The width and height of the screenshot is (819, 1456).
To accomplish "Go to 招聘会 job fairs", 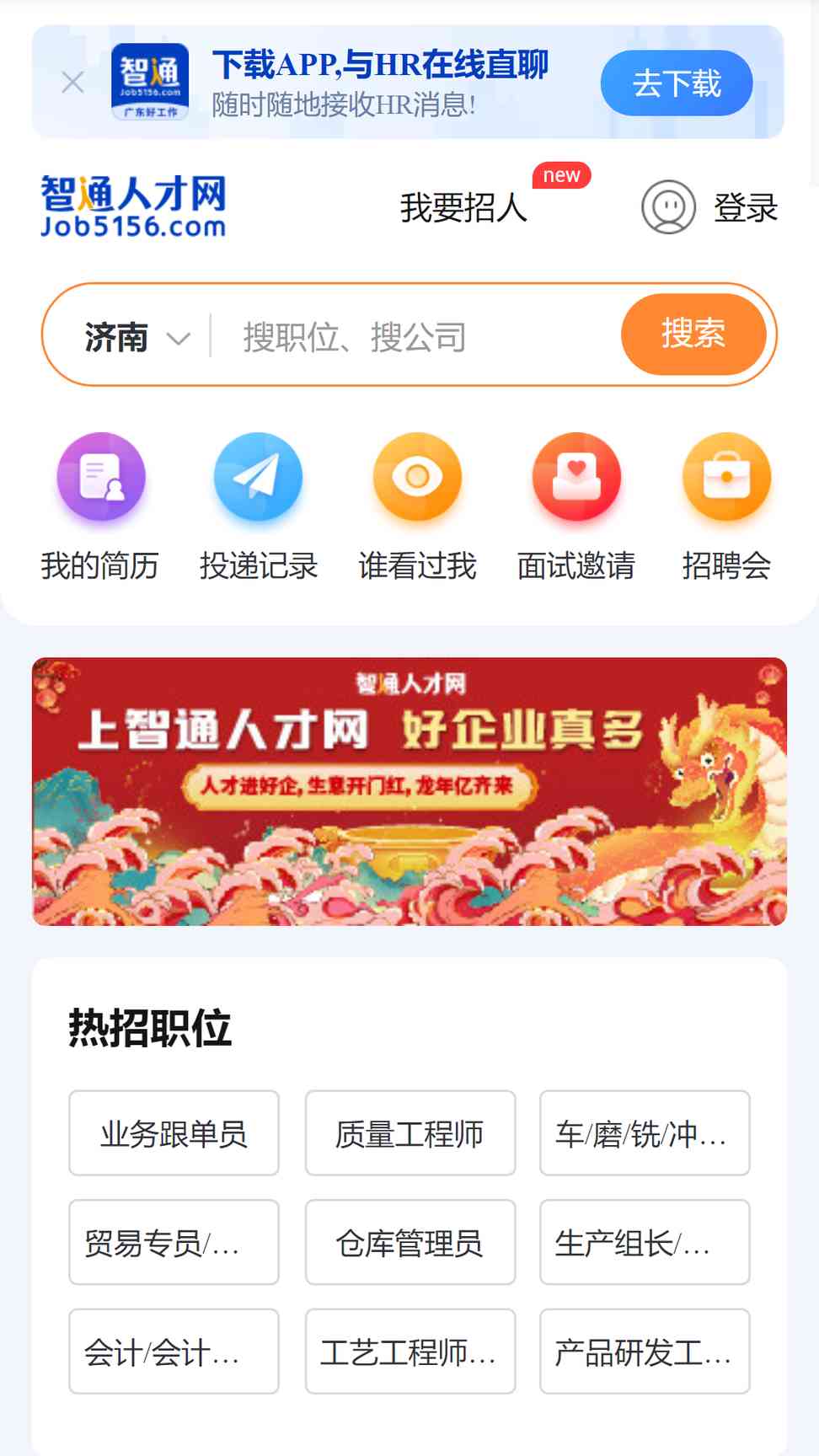I will tap(725, 506).
